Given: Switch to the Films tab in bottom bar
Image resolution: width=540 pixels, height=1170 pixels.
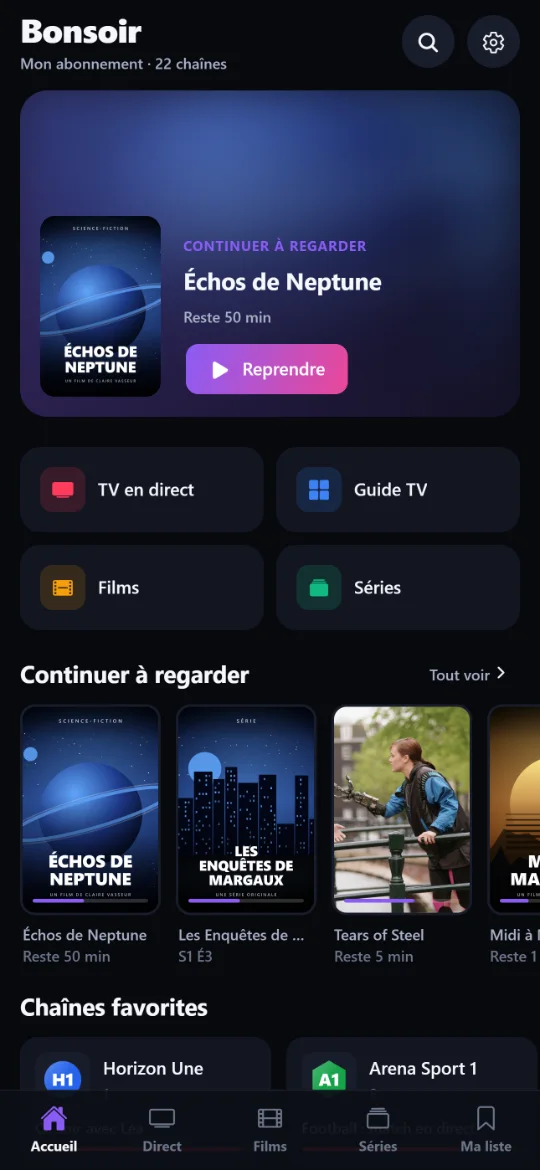Looking at the screenshot, I should point(270,1130).
